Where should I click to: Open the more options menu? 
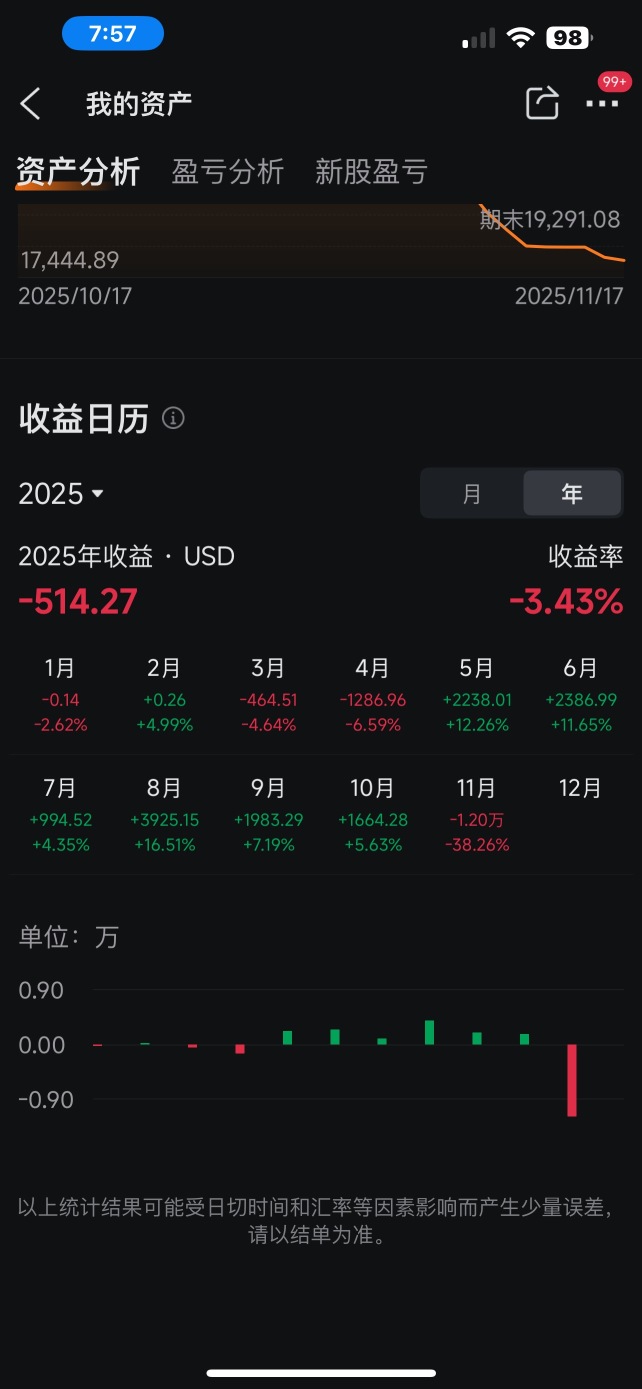(x=602, y=103)
